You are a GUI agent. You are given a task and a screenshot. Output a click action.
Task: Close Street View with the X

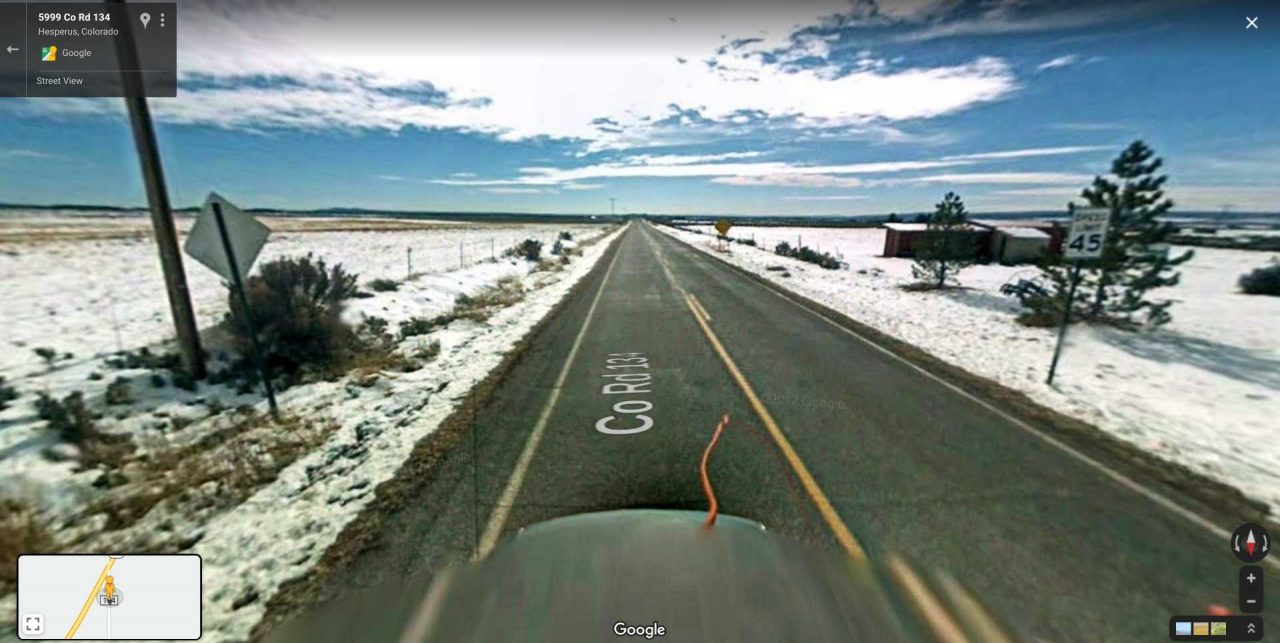(x=1251, y=23)
